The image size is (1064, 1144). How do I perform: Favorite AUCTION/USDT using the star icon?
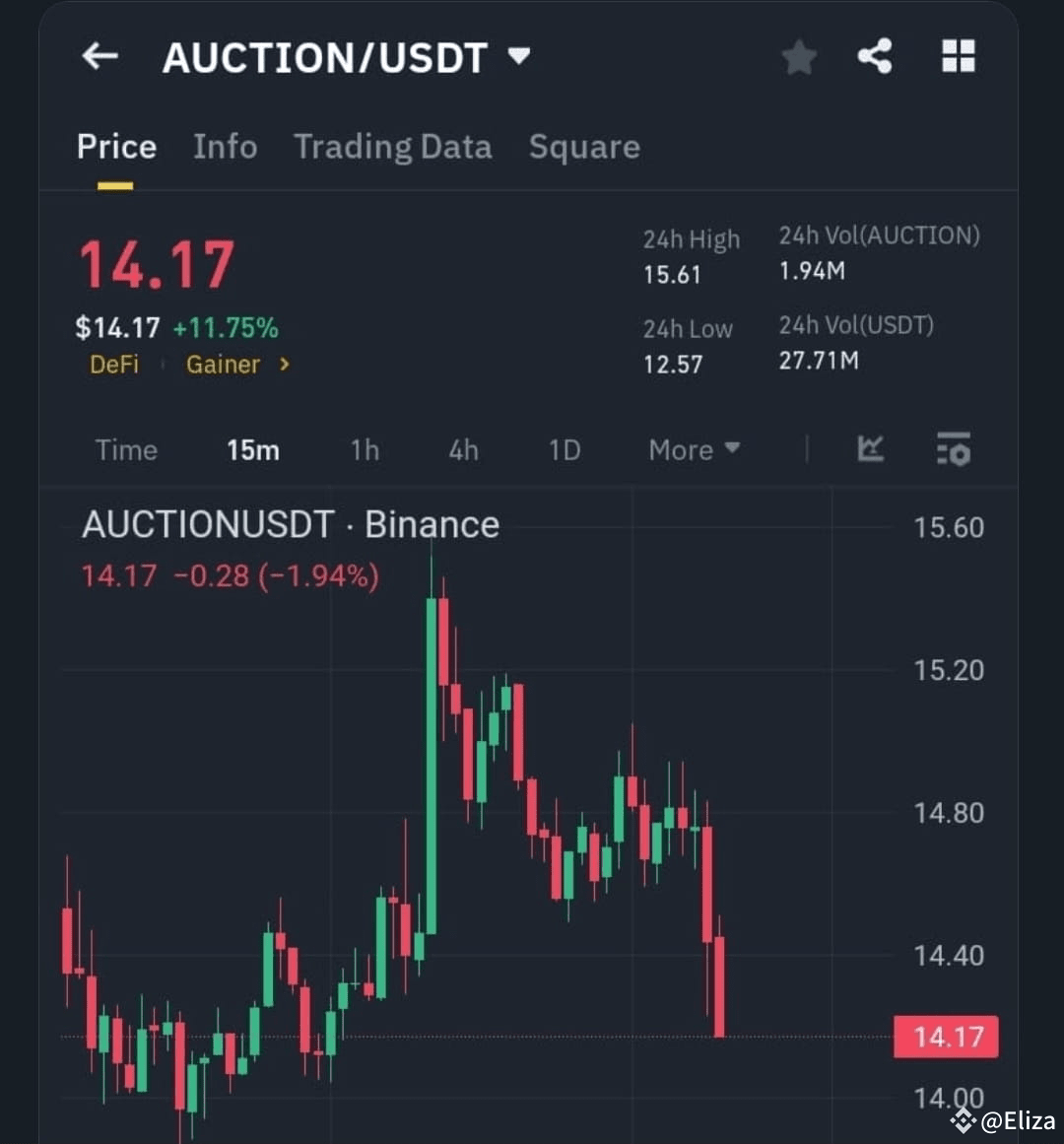[799, 57]
